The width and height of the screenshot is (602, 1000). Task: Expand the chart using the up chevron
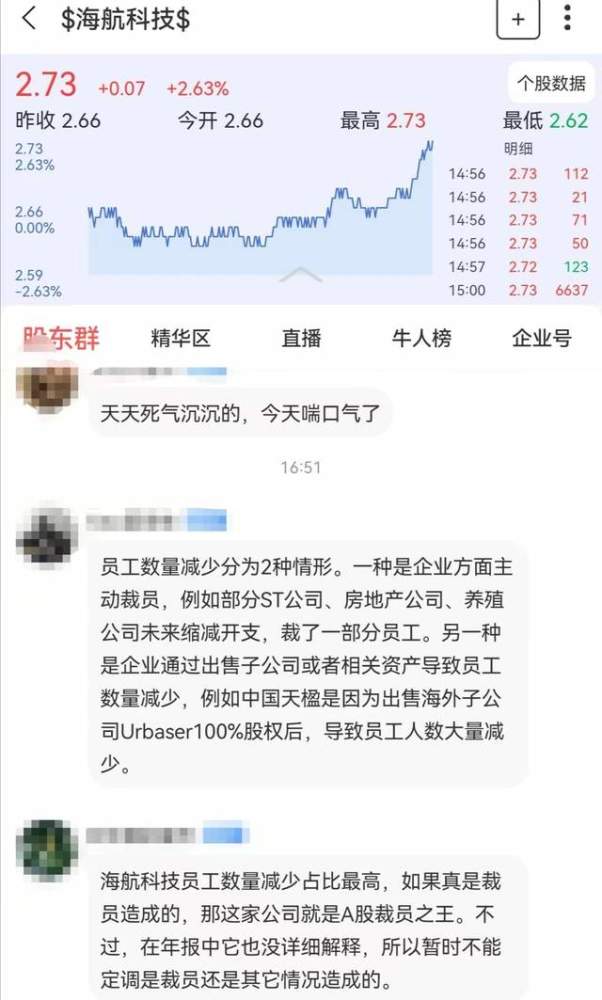click(300, 275)
